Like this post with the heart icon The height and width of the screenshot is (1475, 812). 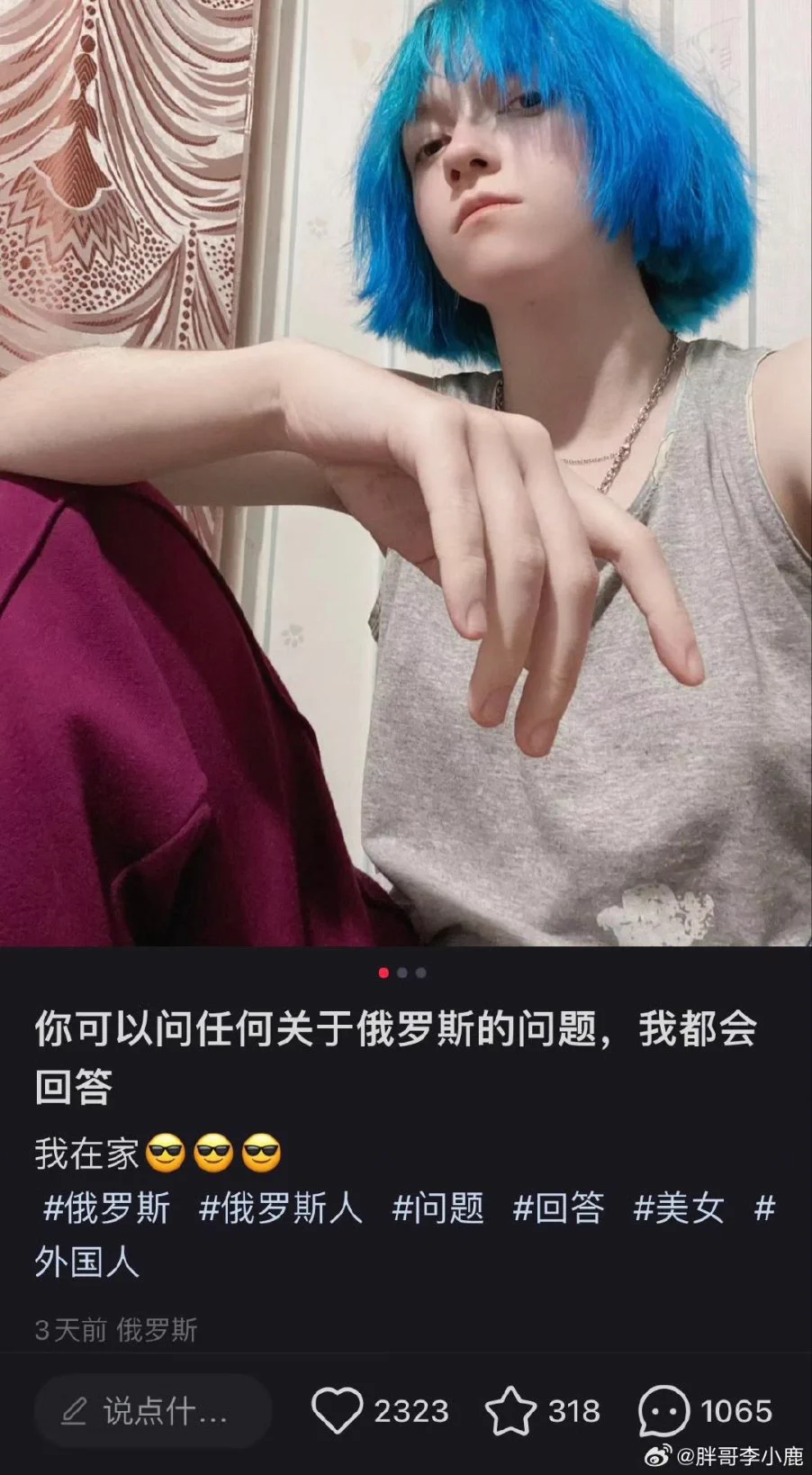coord(338,1410)
